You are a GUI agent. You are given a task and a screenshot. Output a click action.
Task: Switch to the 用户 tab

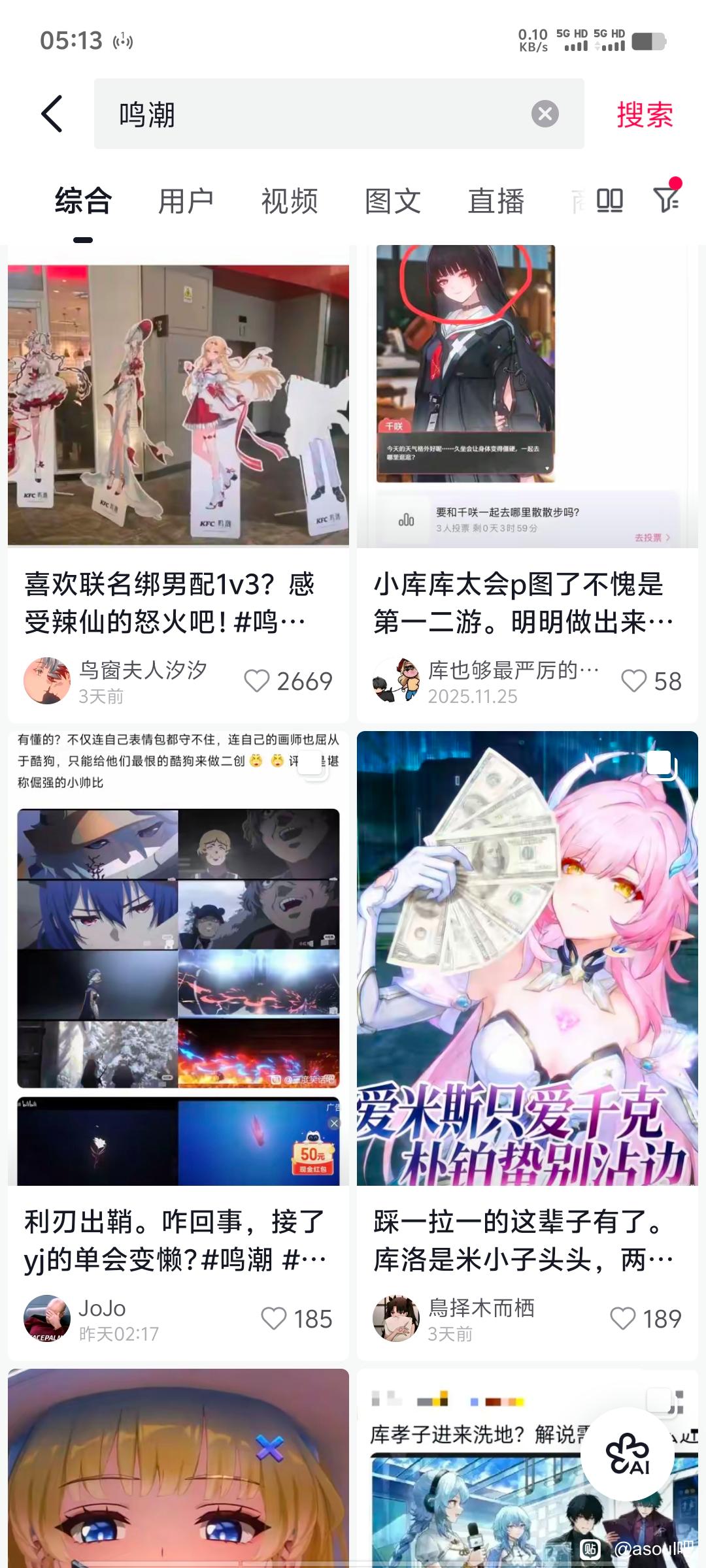point(186,201)
